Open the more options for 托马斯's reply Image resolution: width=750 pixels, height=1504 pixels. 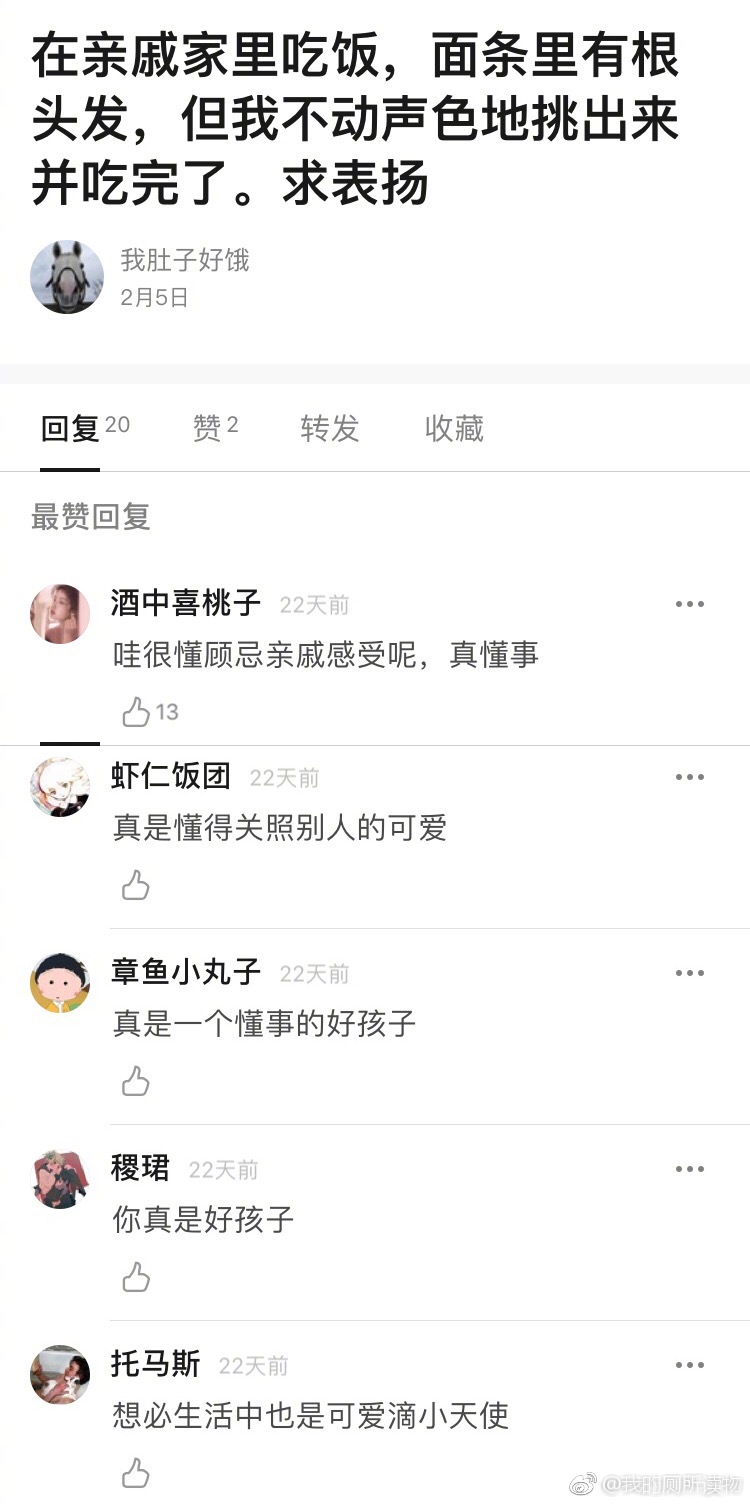689,1365
